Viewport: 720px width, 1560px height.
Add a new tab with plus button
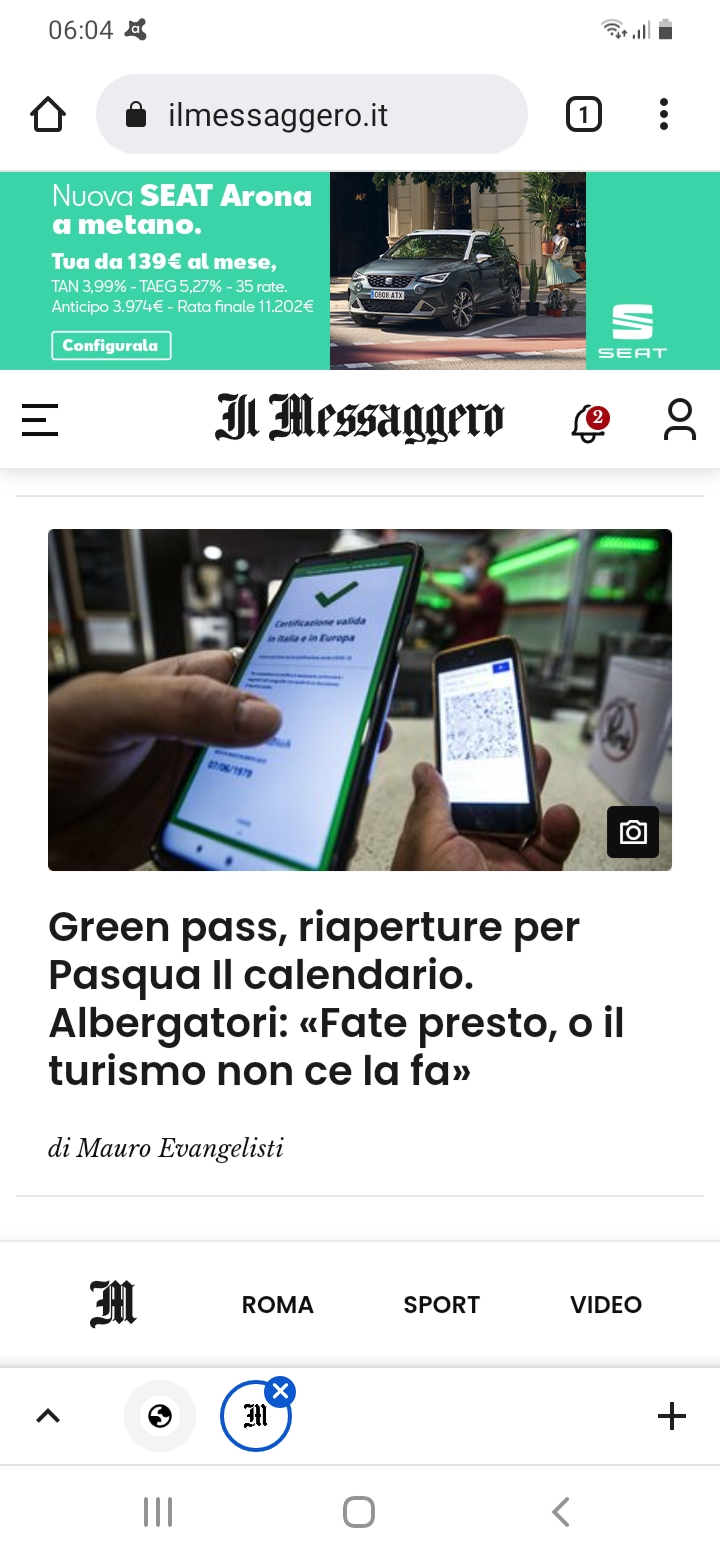(x=672, y=1416)
